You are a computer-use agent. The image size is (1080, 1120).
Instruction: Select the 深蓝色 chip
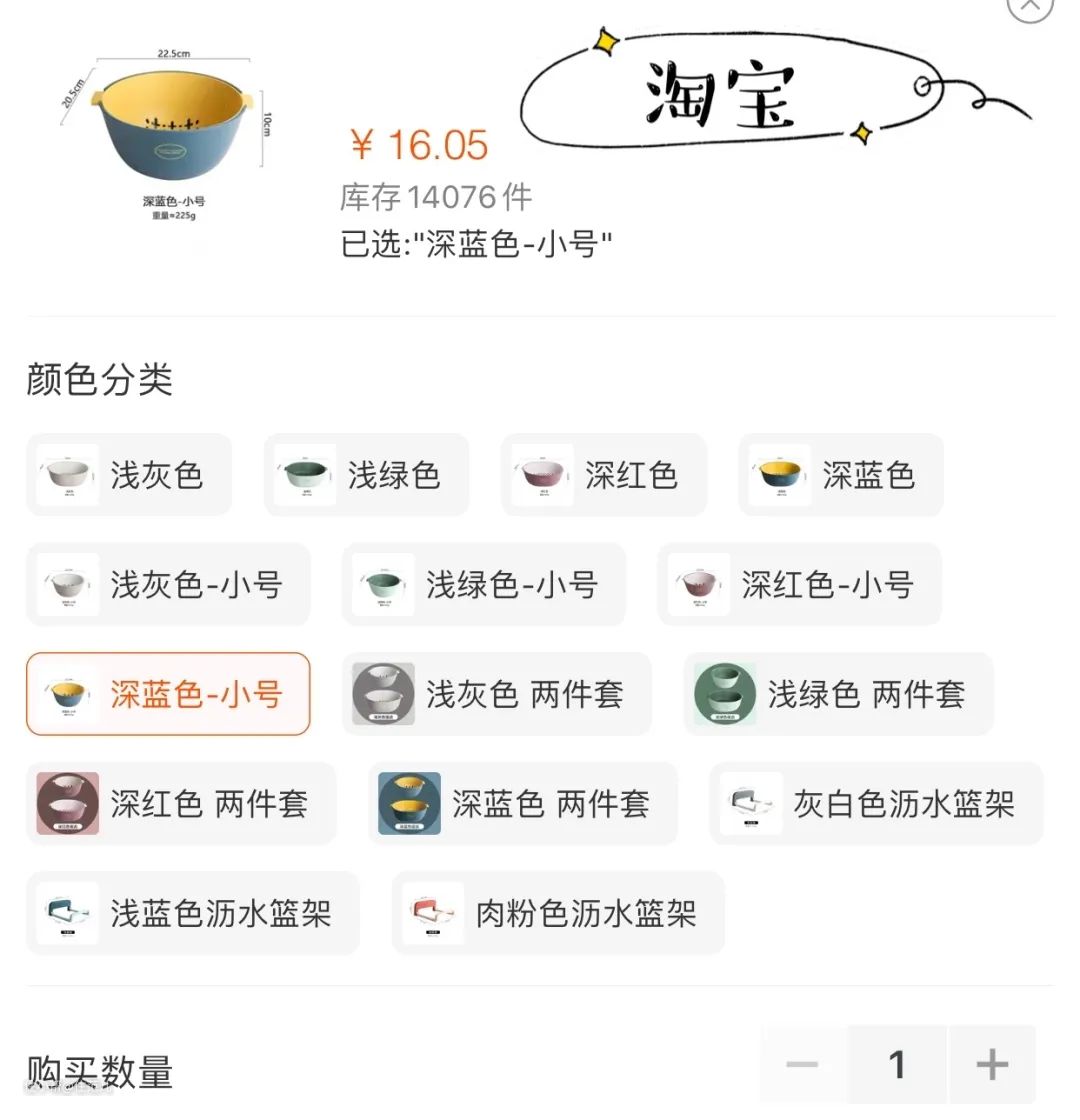click(x=841, y=475)
